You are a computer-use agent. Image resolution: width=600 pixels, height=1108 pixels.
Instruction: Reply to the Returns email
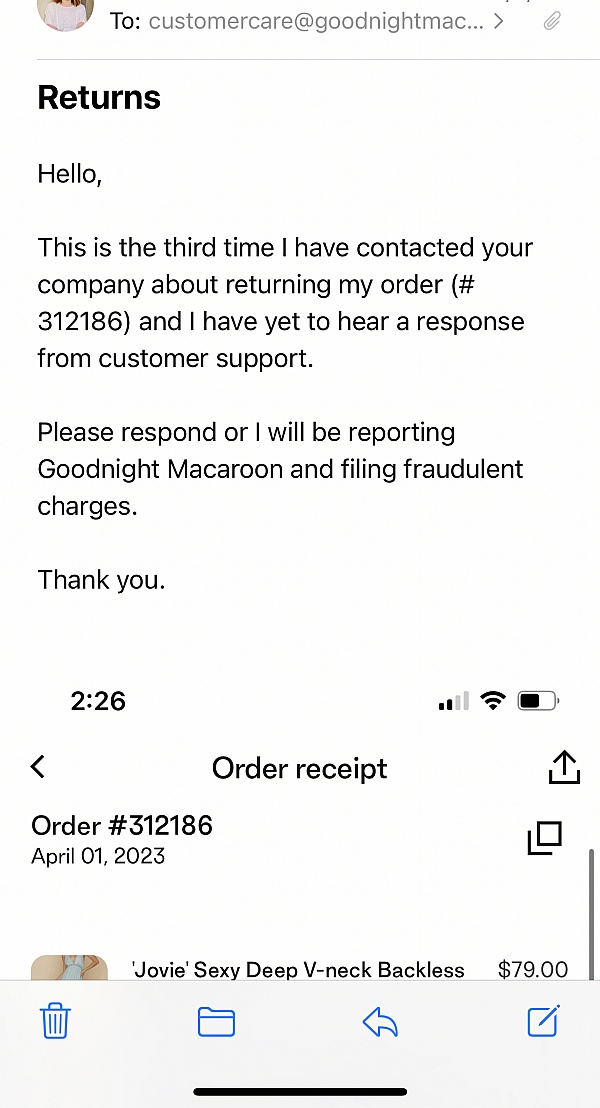[380, 1022]
